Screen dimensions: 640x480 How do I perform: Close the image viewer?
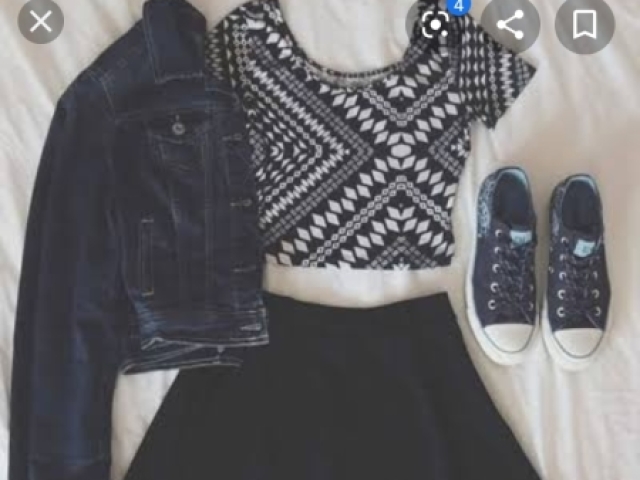[40, 23]
